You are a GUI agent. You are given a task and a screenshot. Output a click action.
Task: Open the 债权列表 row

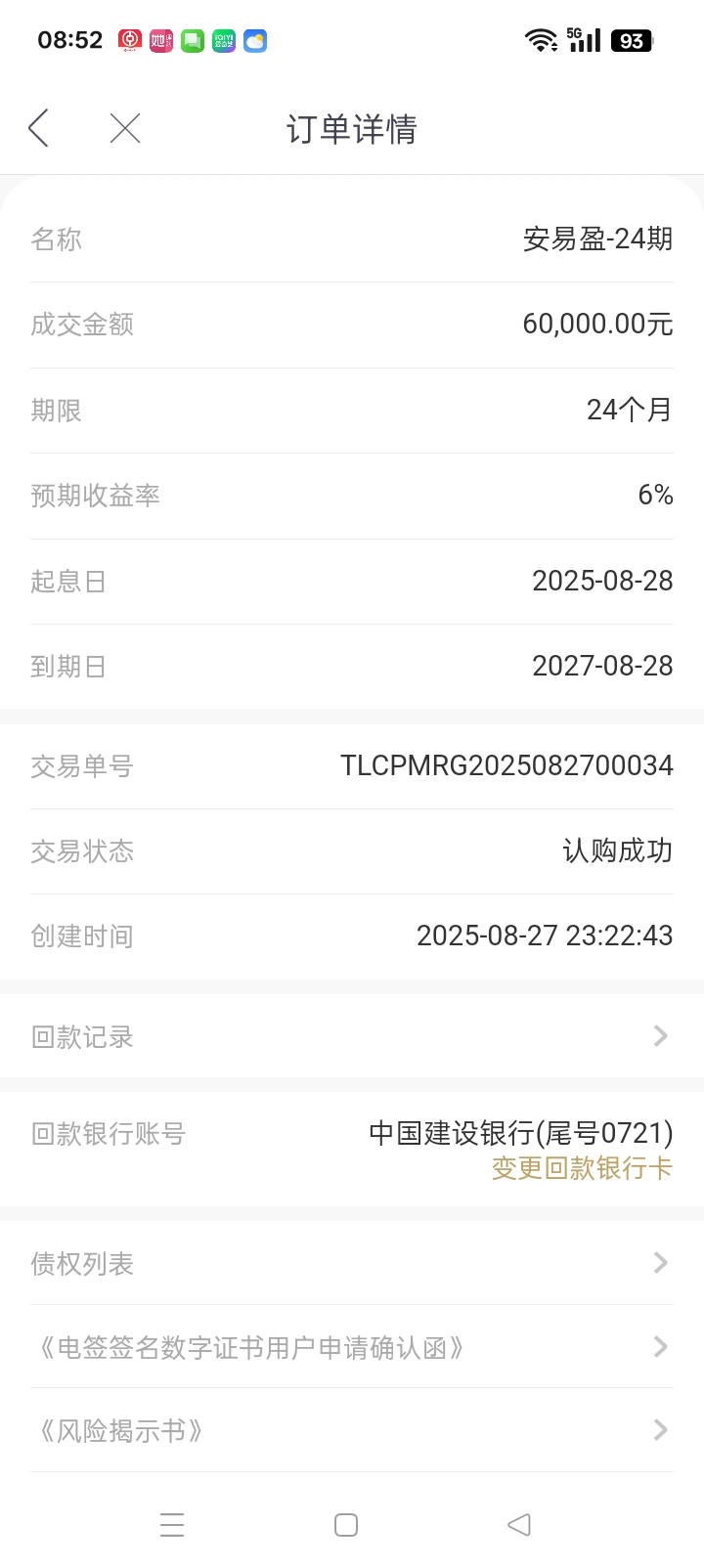tap(352, 1263)
